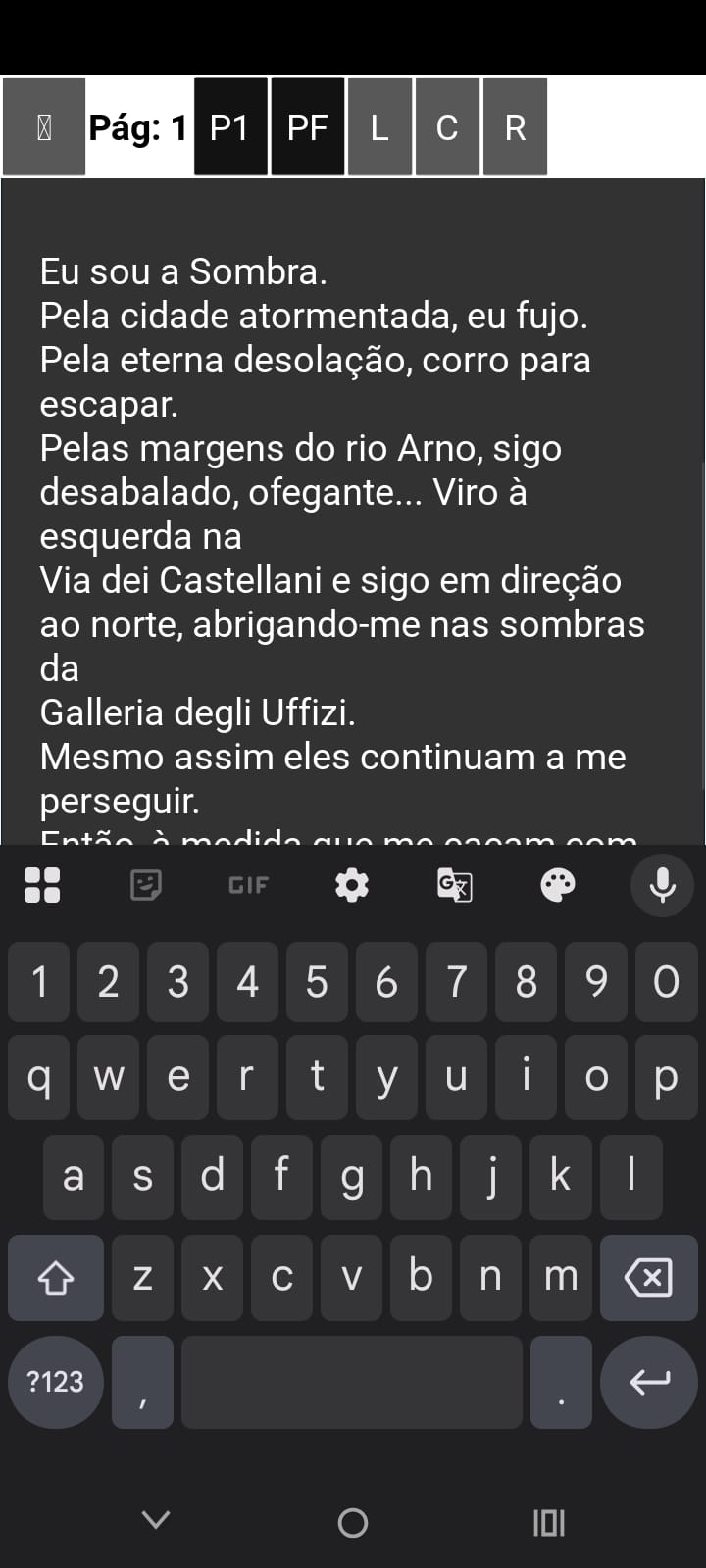Open the sticker picker icon
Screen dimensions: 706x1568
[x=144, y=885]
